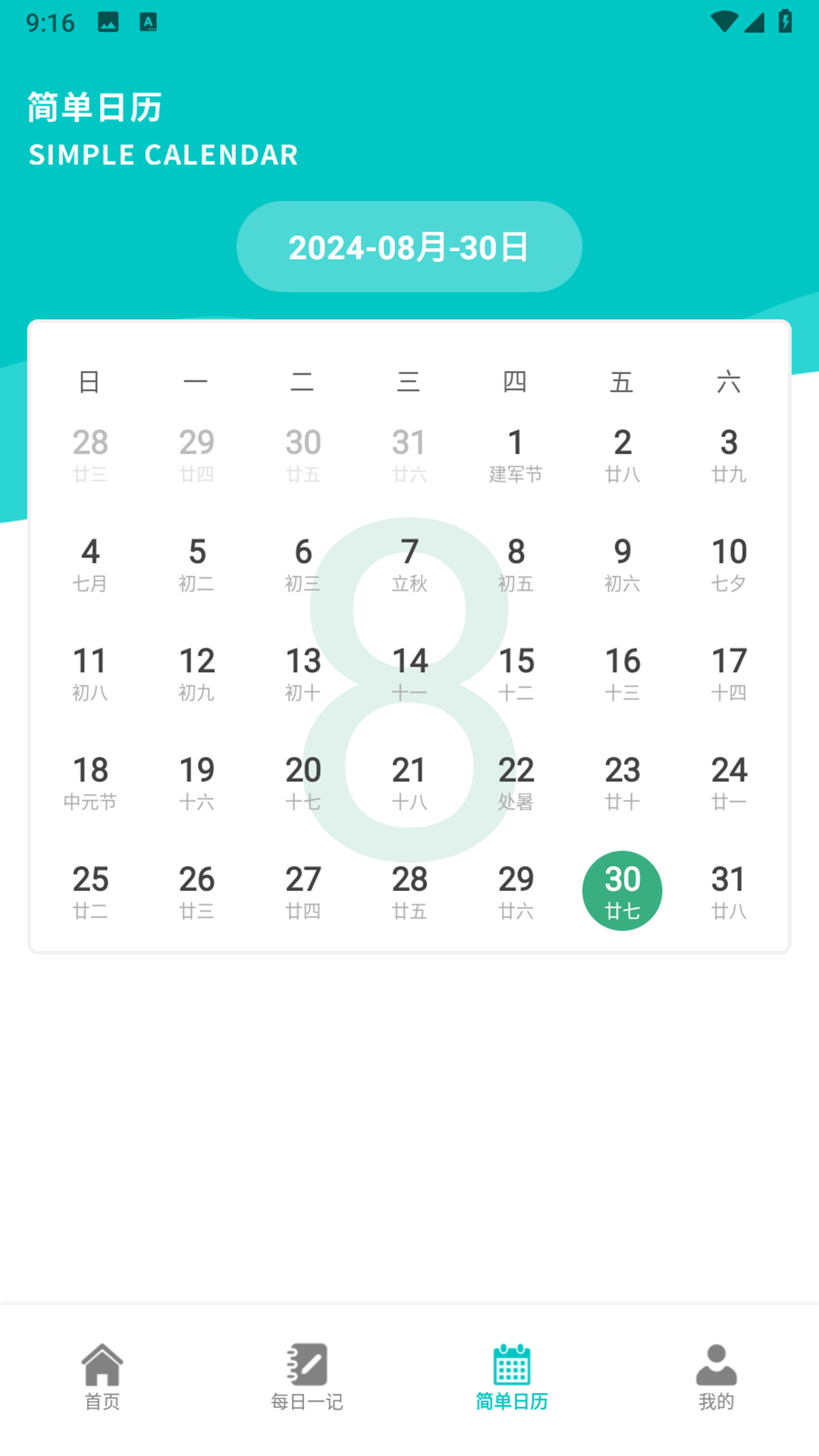Select the highlighted date 30
The height and width of the screenshot is (1456, 819).
click(622, 890)
